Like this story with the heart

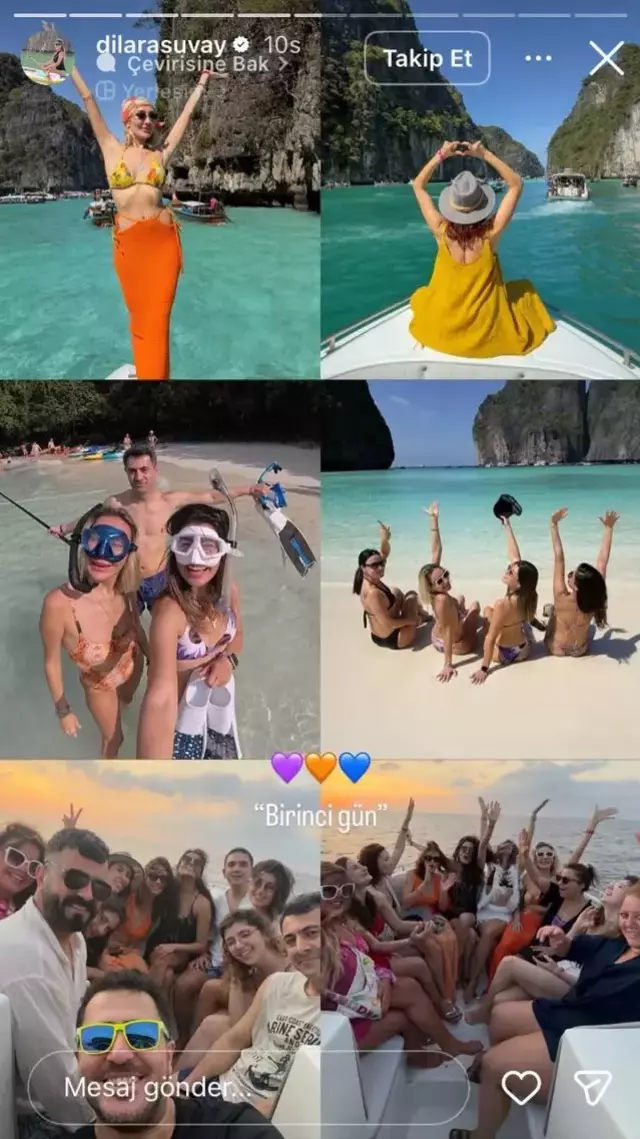point(521,1088)
